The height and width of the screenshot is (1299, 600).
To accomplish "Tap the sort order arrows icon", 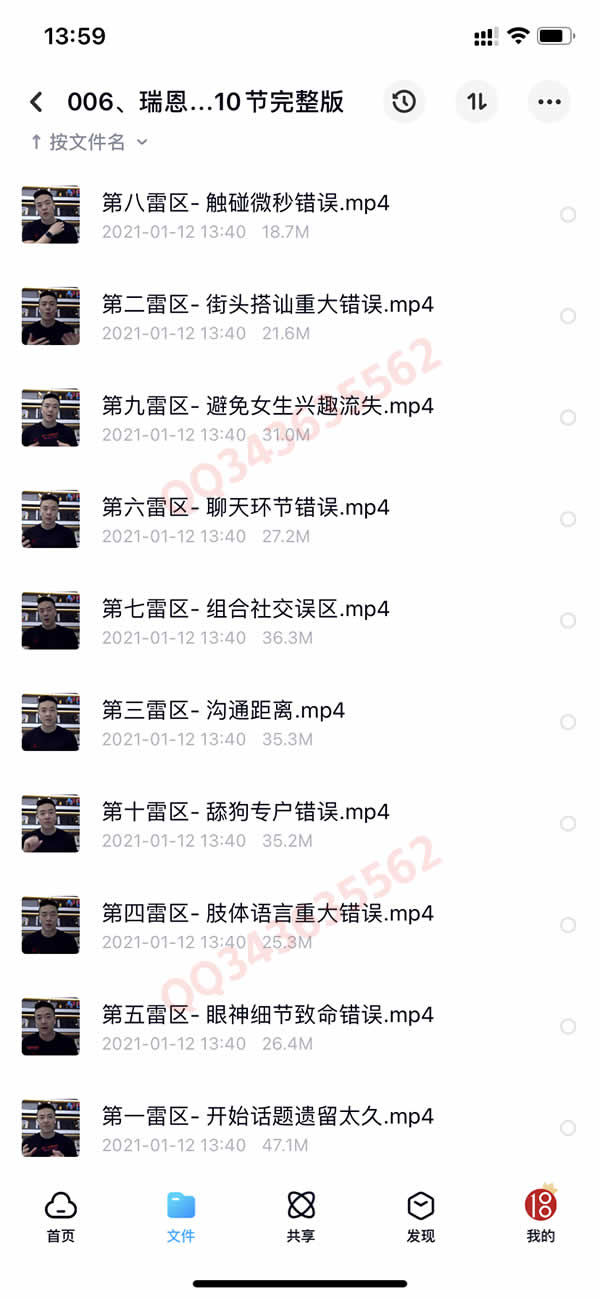I will point(477,102).
